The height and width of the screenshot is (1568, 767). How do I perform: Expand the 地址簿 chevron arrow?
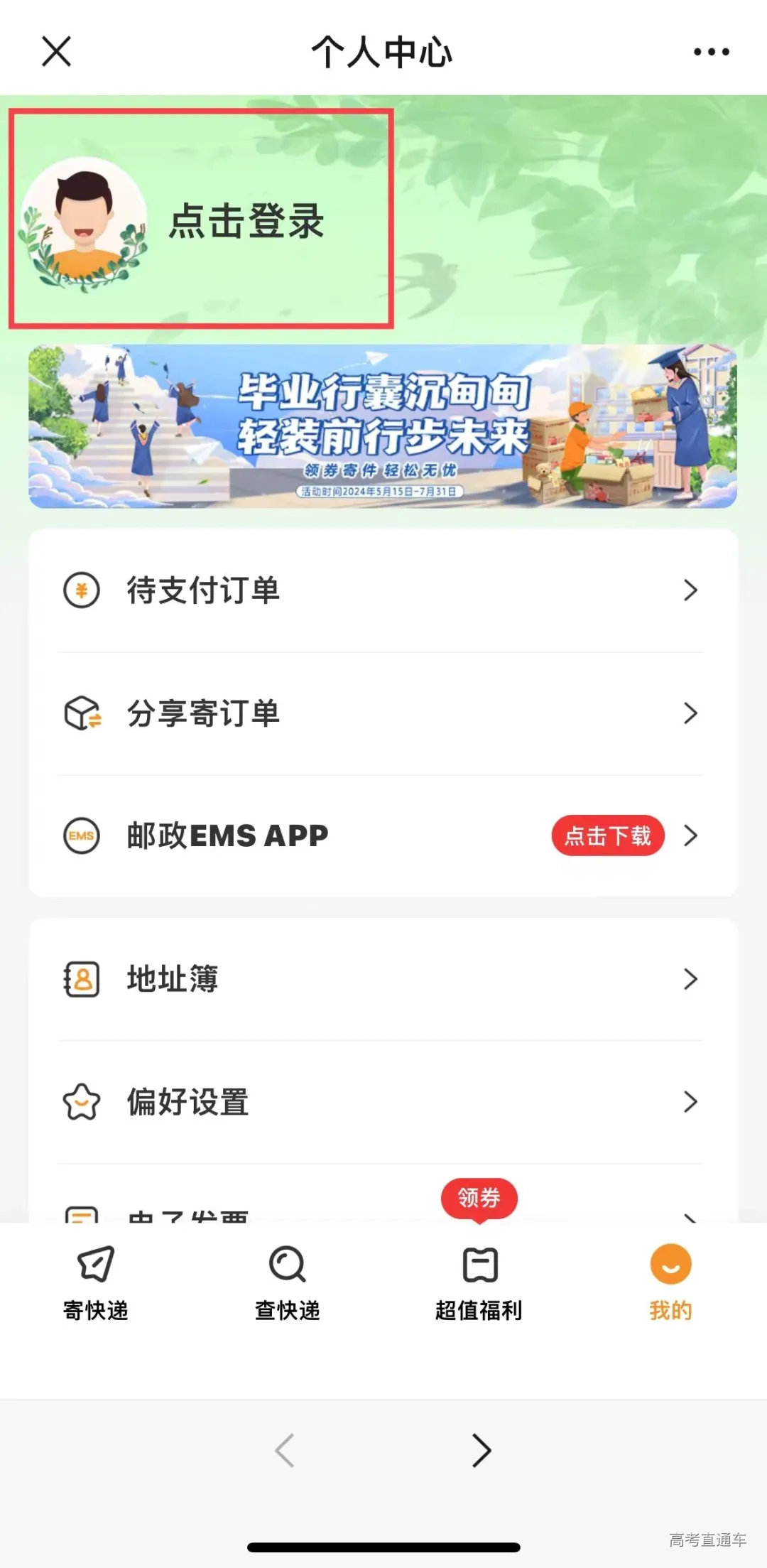(690, 979)
